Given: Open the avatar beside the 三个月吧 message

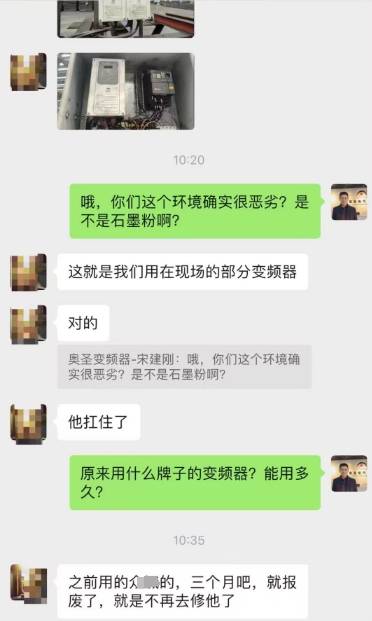Looking at the screenshot, I should pos(29,583).
